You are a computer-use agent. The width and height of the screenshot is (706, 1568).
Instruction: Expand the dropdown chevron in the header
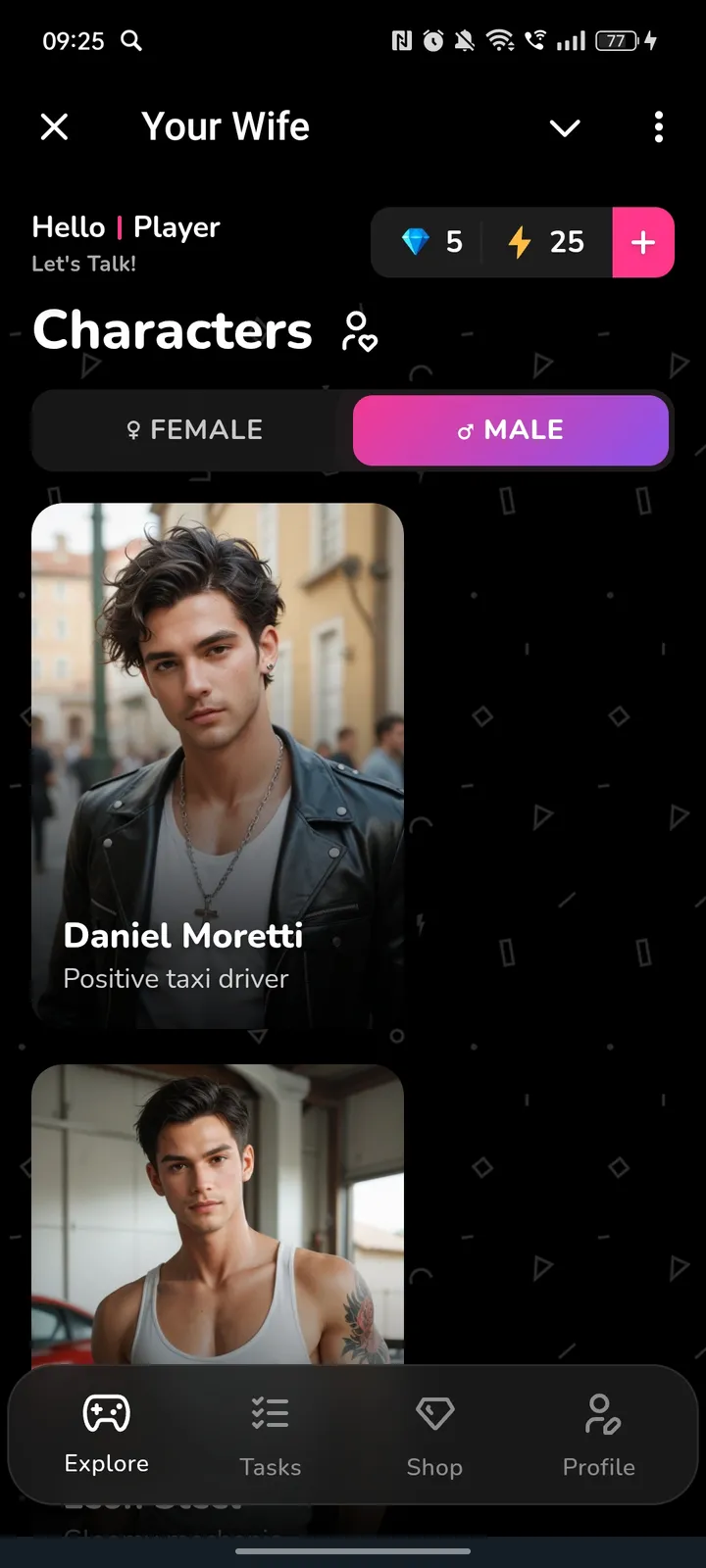point(565,127)
